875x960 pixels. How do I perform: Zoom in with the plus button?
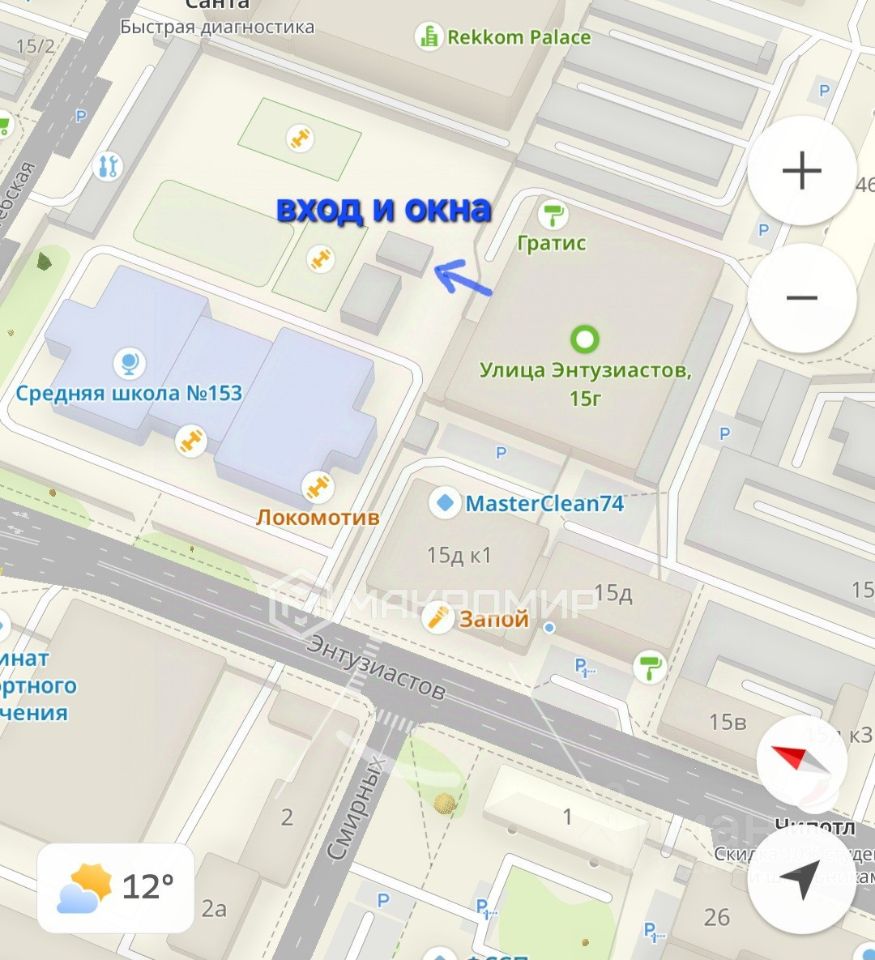point(802,172)
